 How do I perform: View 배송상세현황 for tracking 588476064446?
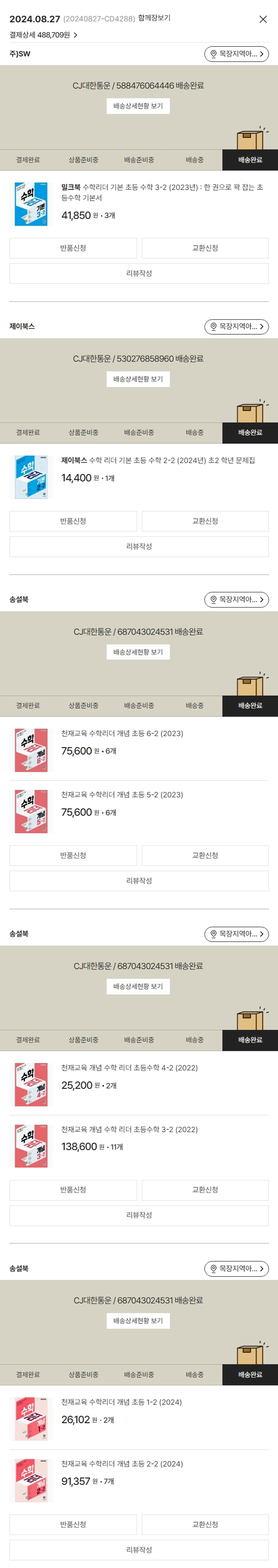[138, 106]
